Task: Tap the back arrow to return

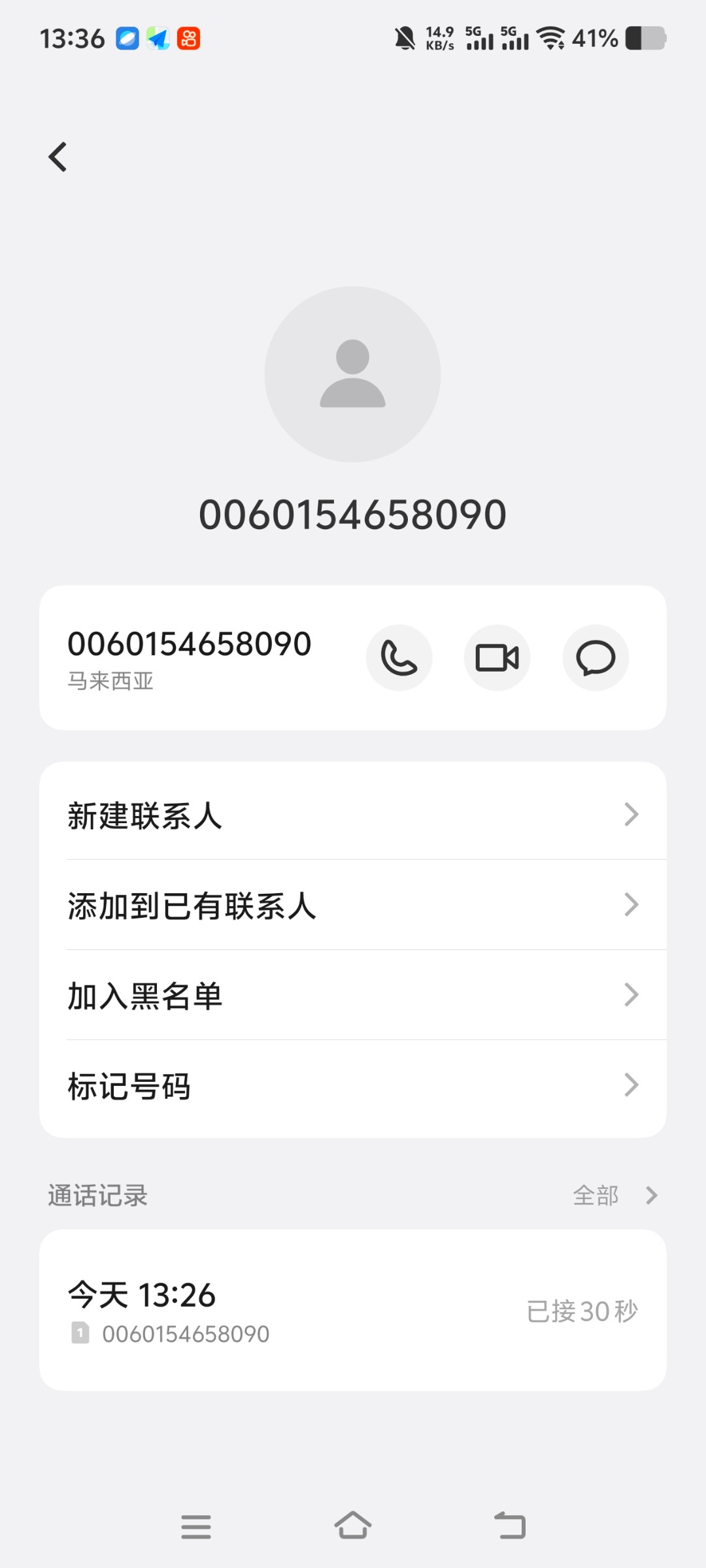Action: tap(58, 157)
